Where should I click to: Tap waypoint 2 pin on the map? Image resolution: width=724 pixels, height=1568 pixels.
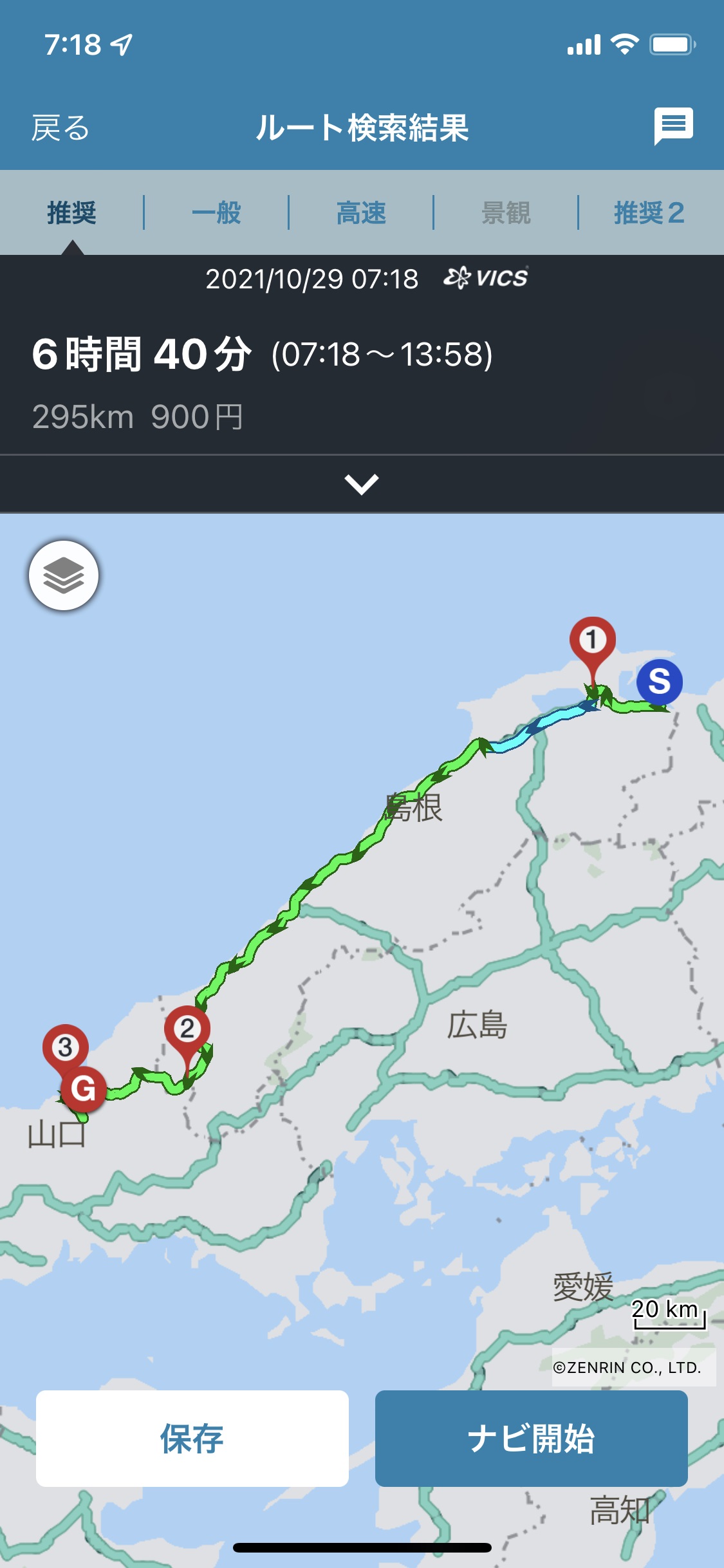click(187, 1029)
